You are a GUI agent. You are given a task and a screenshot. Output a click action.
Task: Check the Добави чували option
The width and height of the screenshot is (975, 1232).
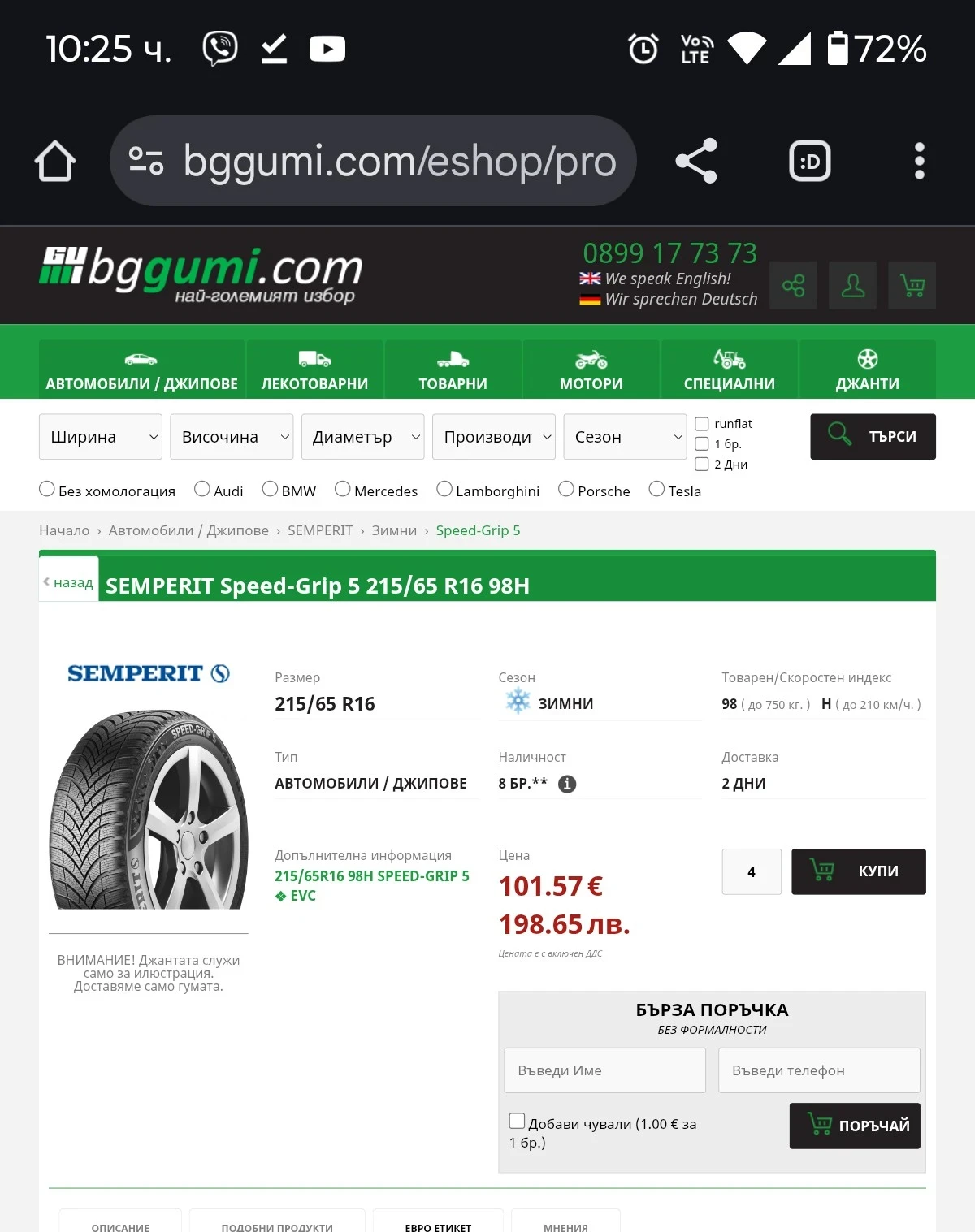(517, 1120)
